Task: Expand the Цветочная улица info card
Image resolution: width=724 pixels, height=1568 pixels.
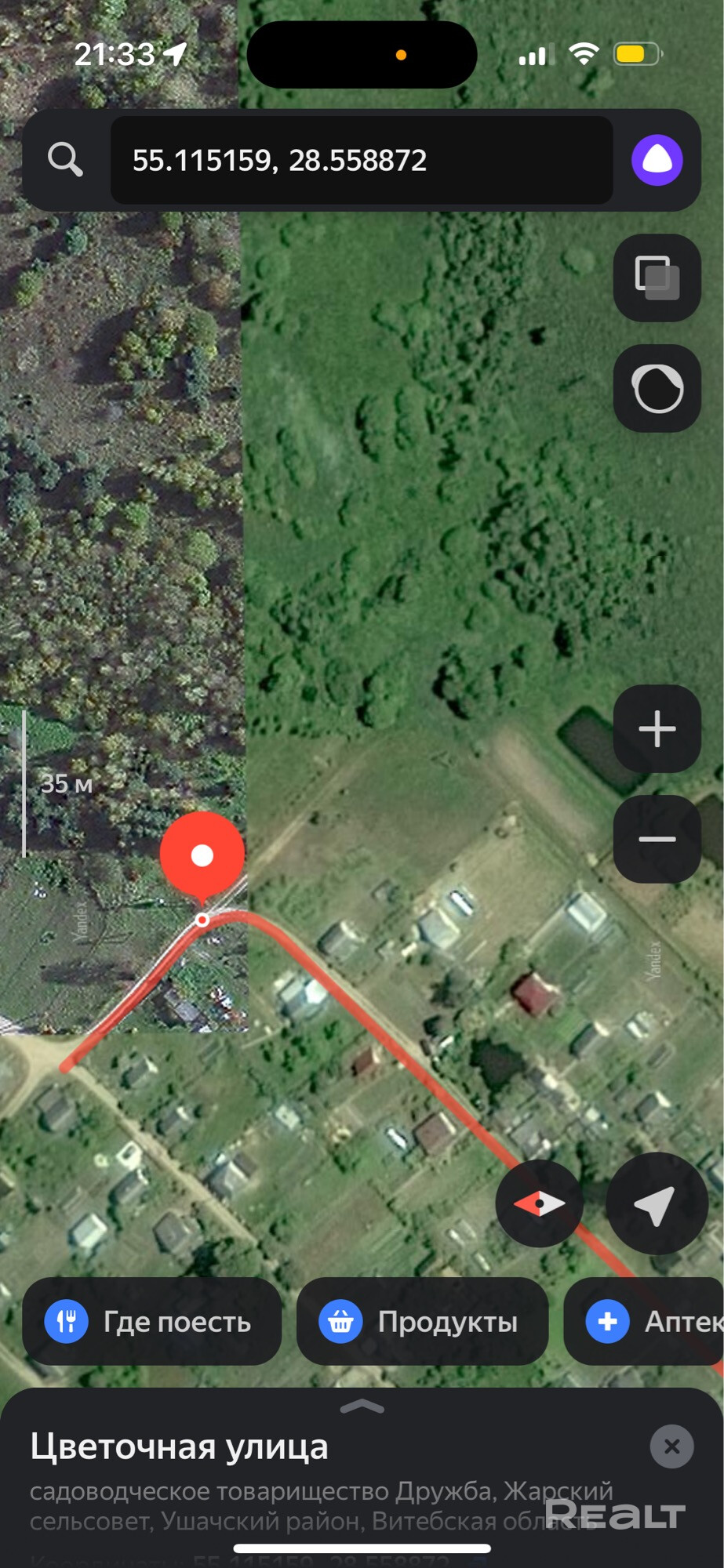Action: coord(362,1407)
